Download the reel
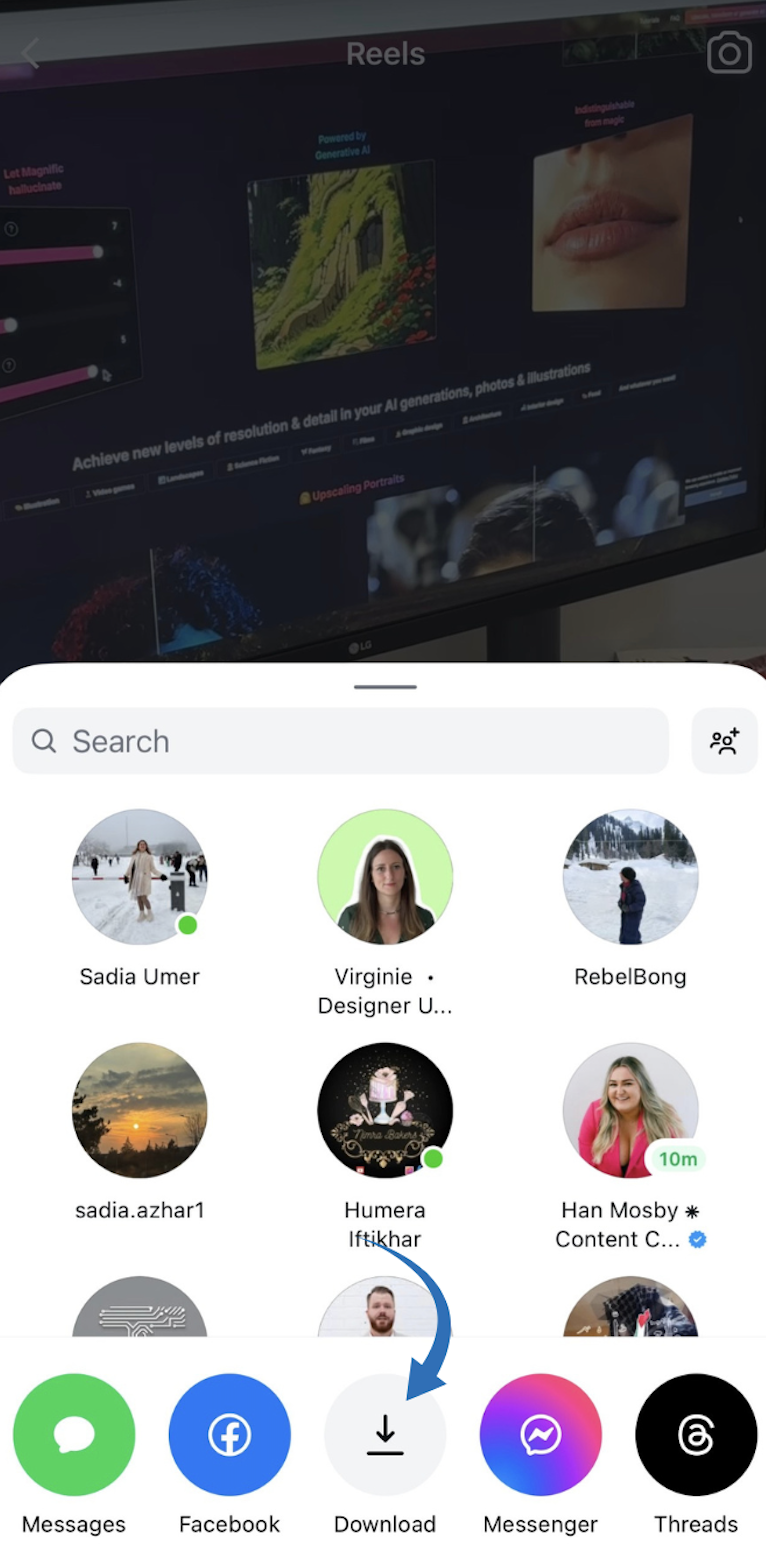The image size is (766, 1550). [385, 1435]
